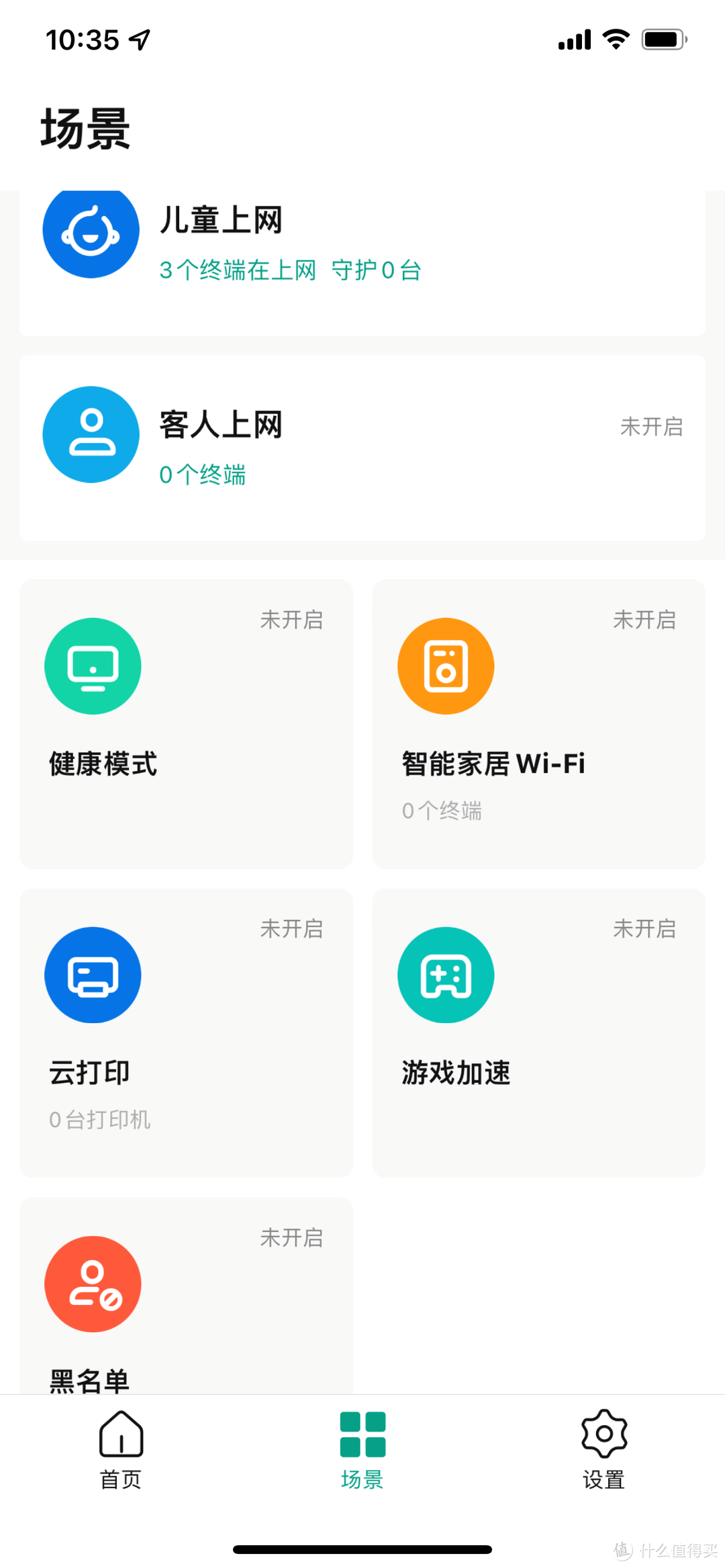The height and width of the screenshot is (1568, 725).
Task: Switch to the 首页 tab
Action: click(119, 1449)
